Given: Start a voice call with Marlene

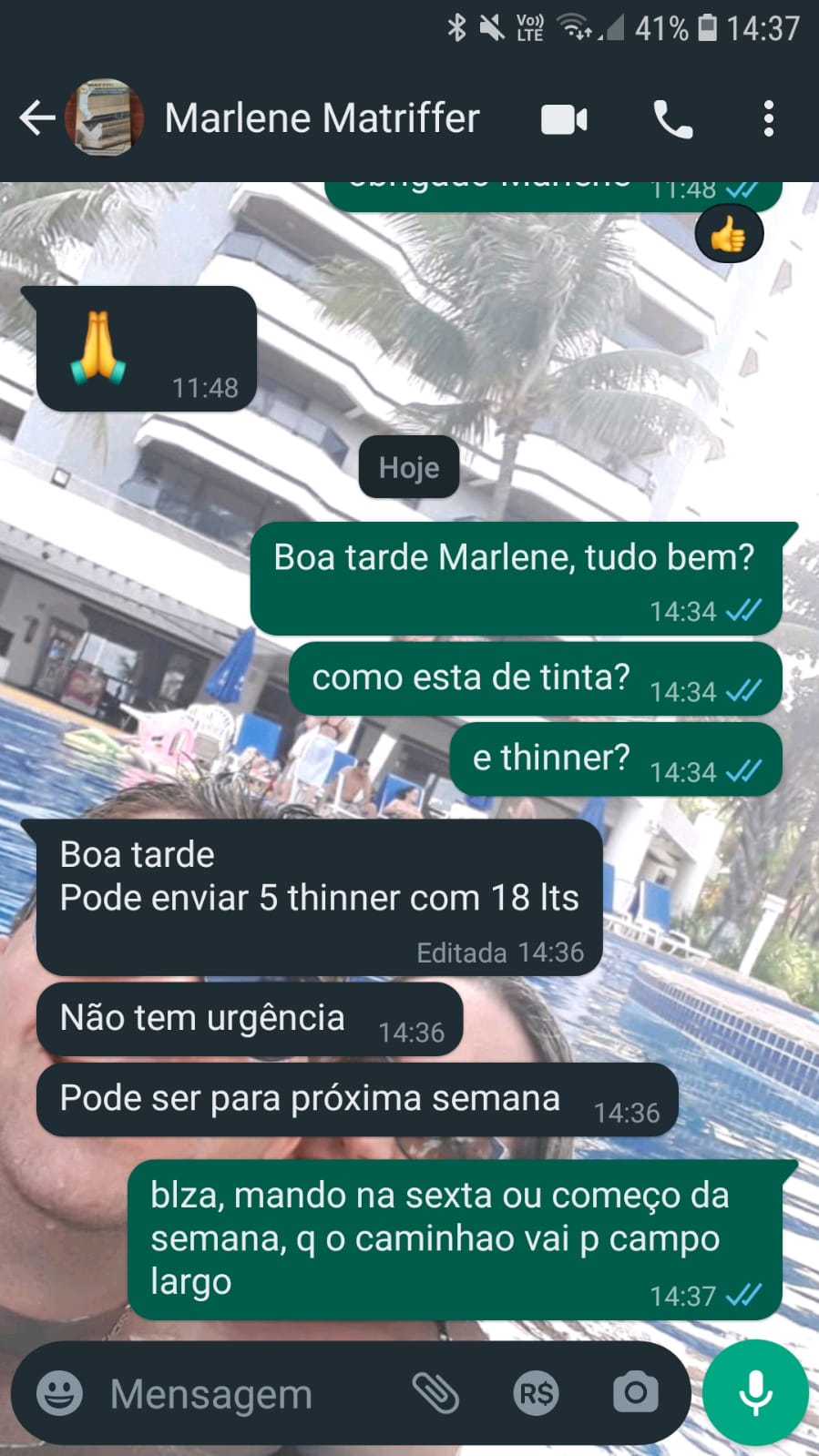Looking at the screenshot, I should (672, 119).
